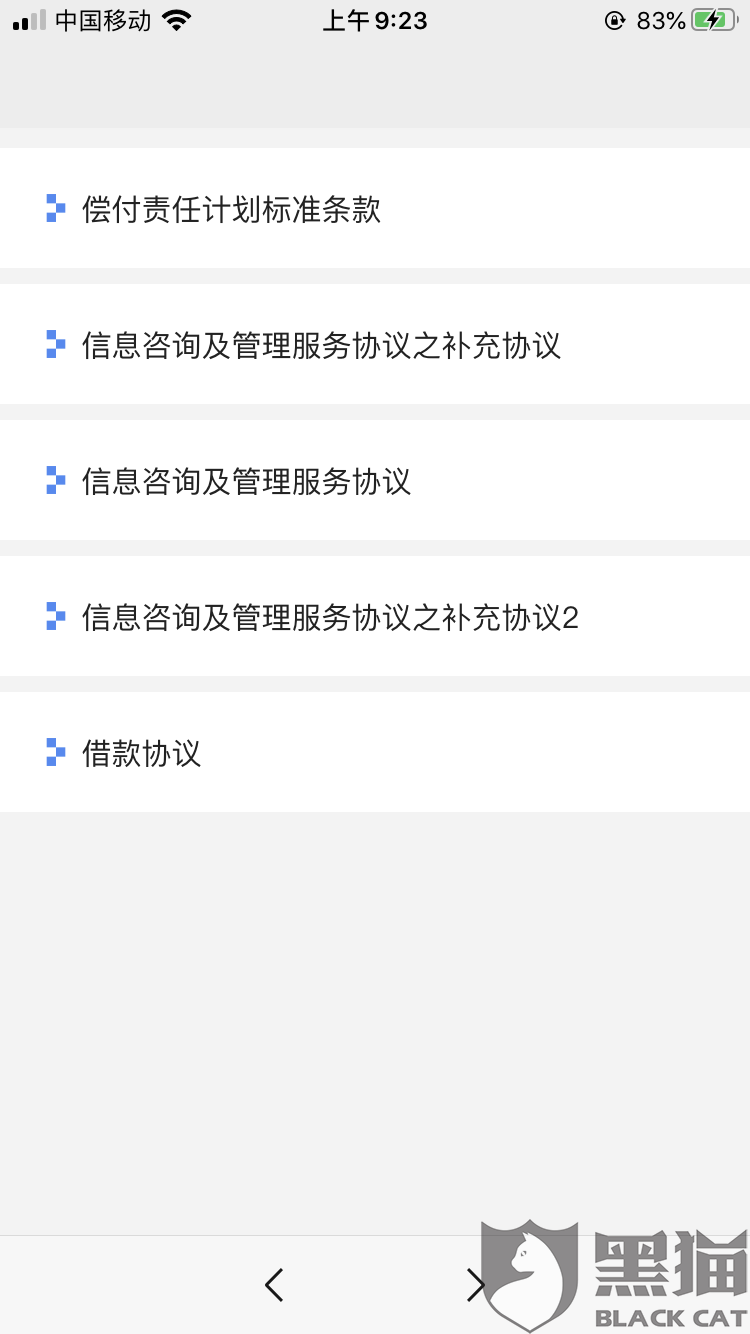The width and height of the screenshot is (750, 1334).
Task: Go back with the left arrow
Action: coord(274,1284)
